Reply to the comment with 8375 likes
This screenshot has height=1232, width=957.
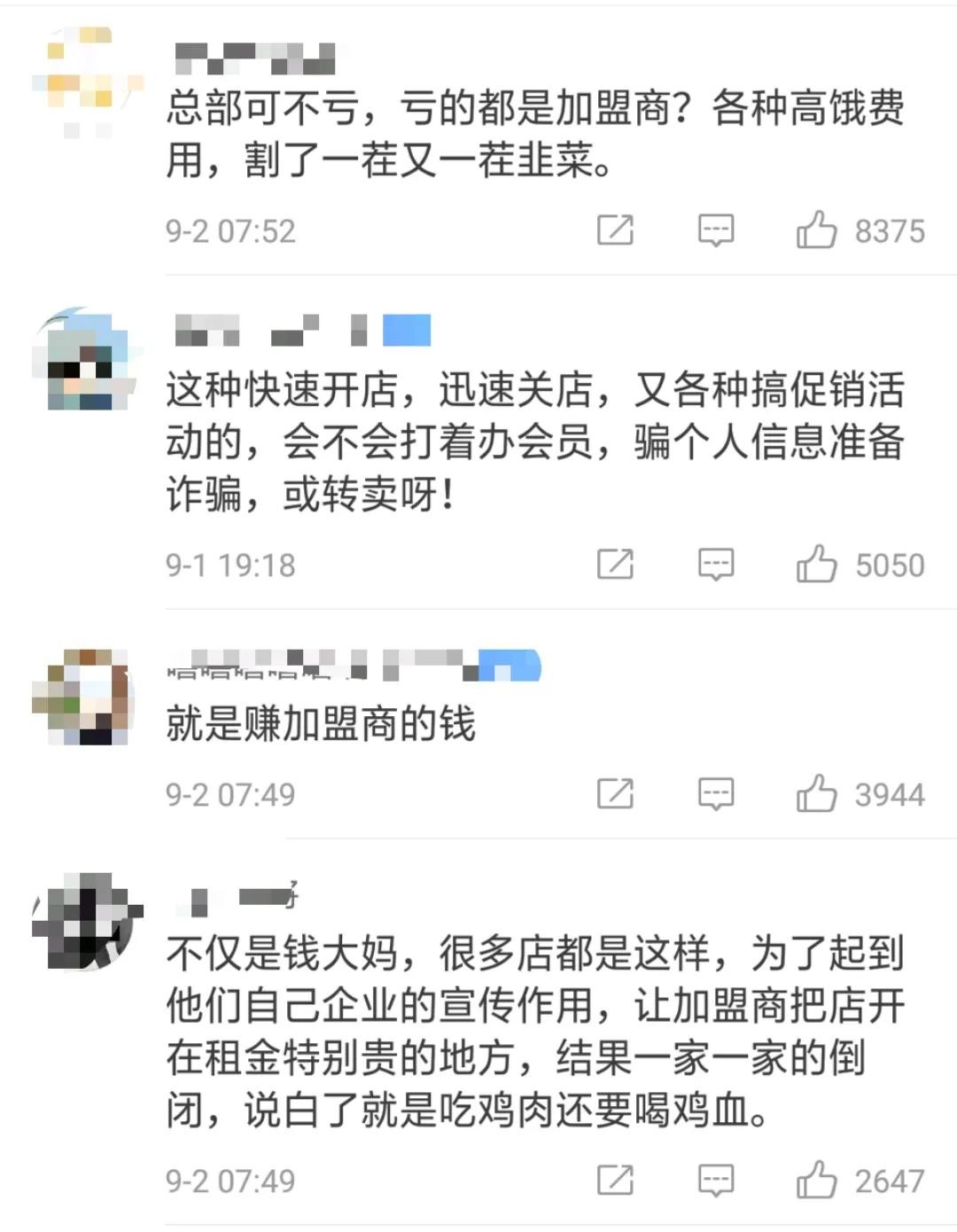tap(715, 230)
